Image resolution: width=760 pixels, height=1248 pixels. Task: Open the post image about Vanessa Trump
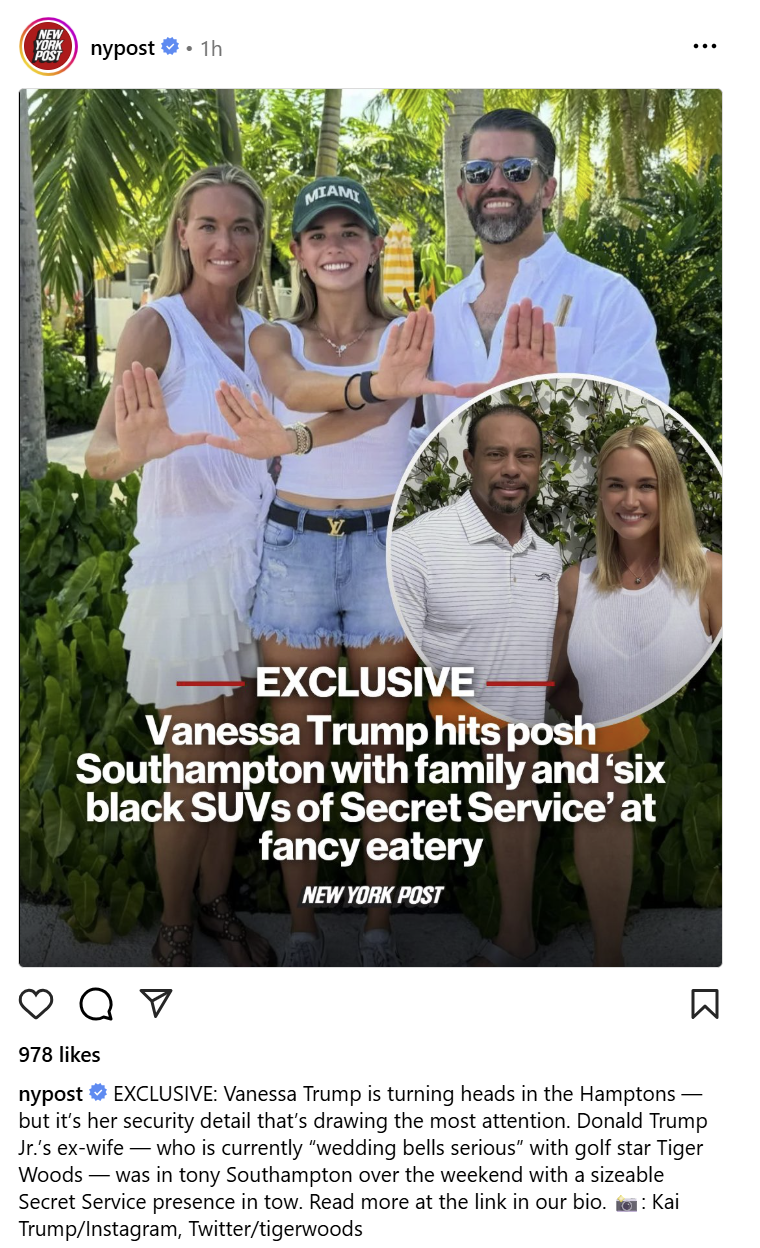coord(371,528)
